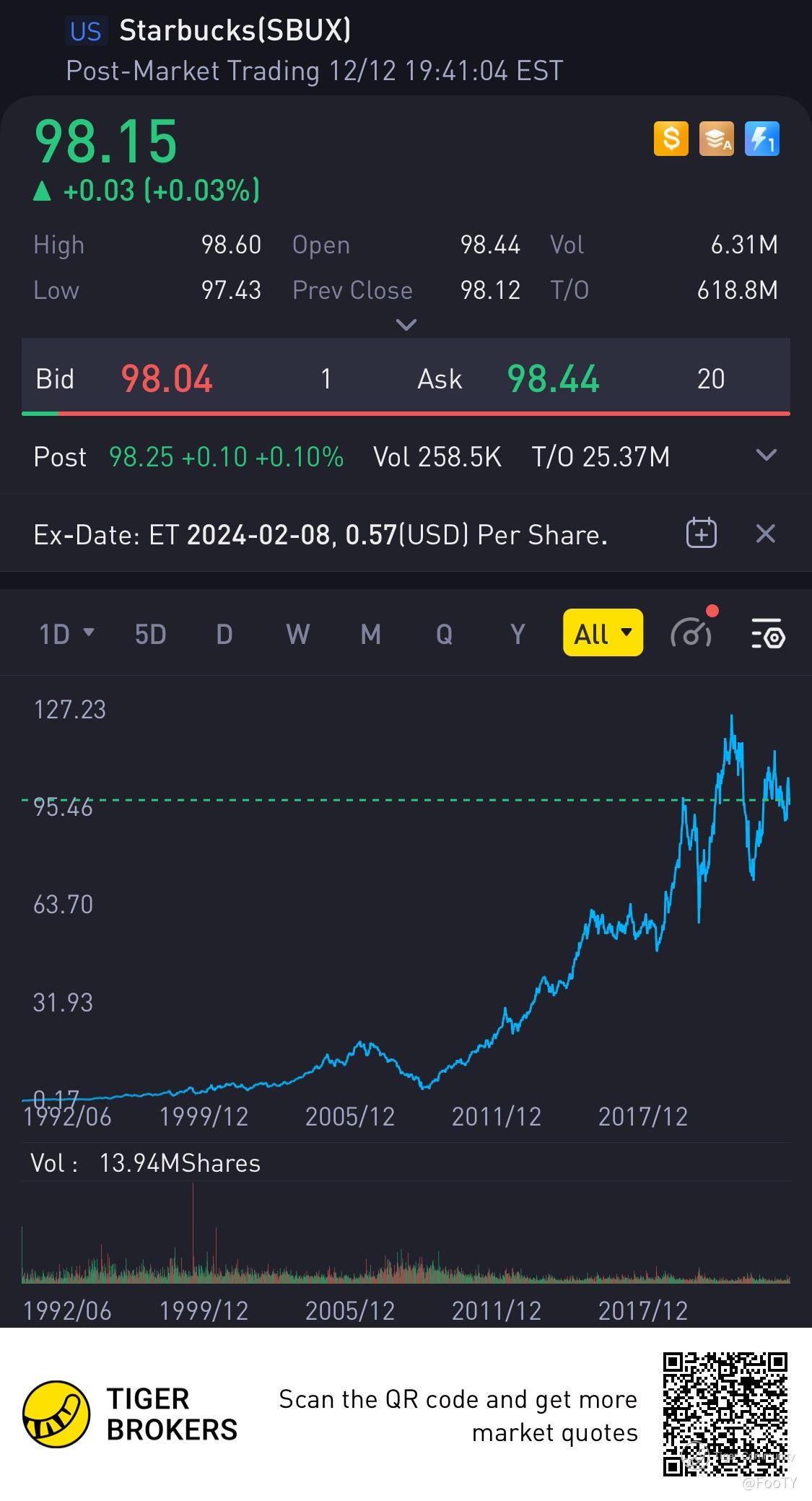Viewport: 812px width, 1501px height.
Task: Expand the Post market details row
Action: point(766,456)
